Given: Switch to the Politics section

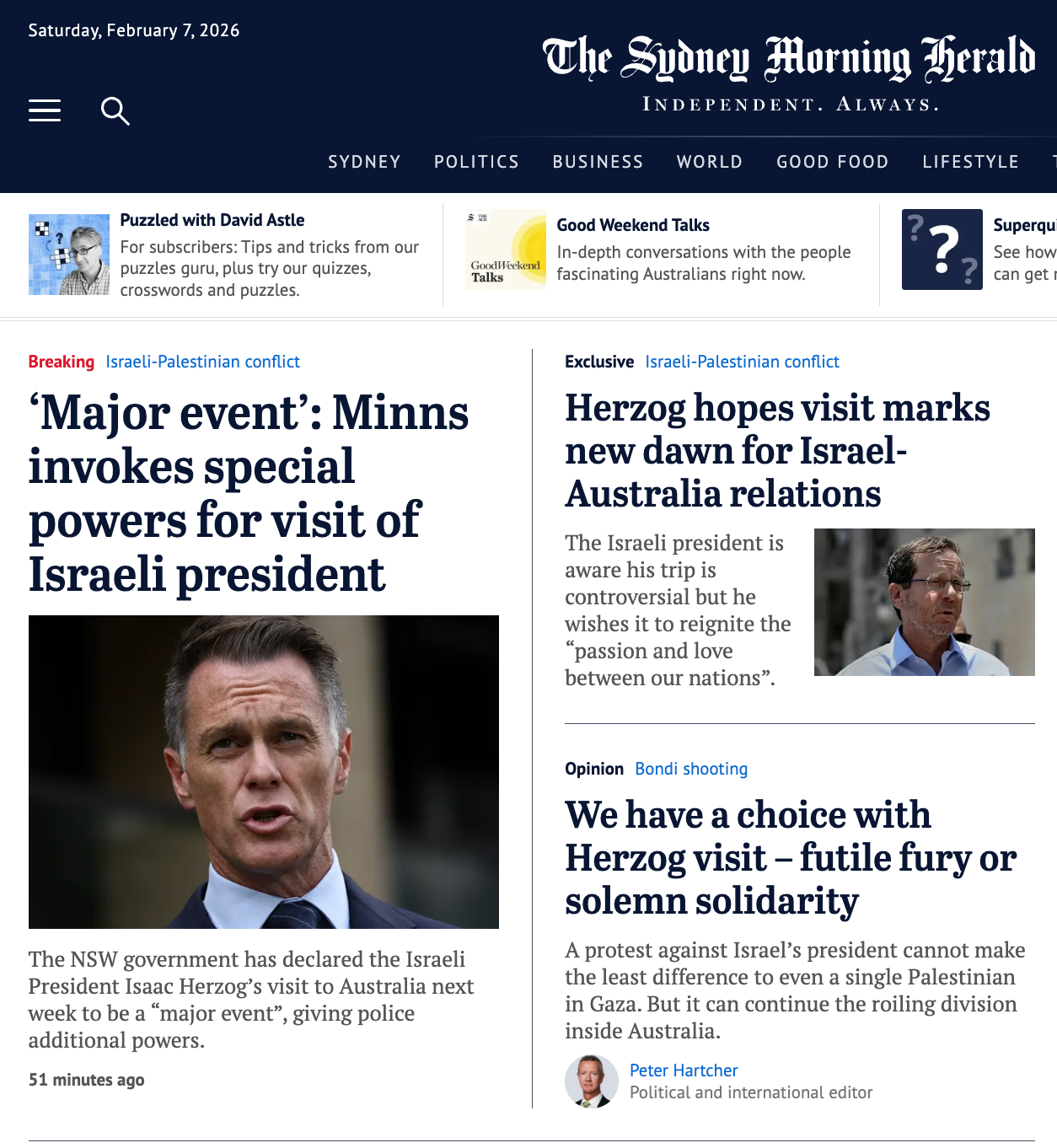Looking at the screenshot, I should pos(476,162).
